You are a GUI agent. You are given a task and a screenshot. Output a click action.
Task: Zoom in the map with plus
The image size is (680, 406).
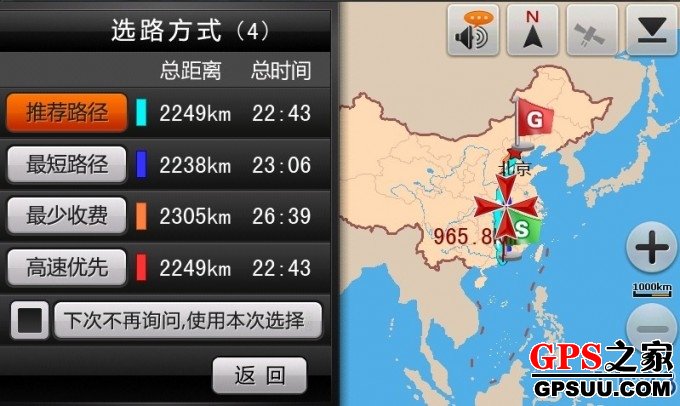coord(651,248)
